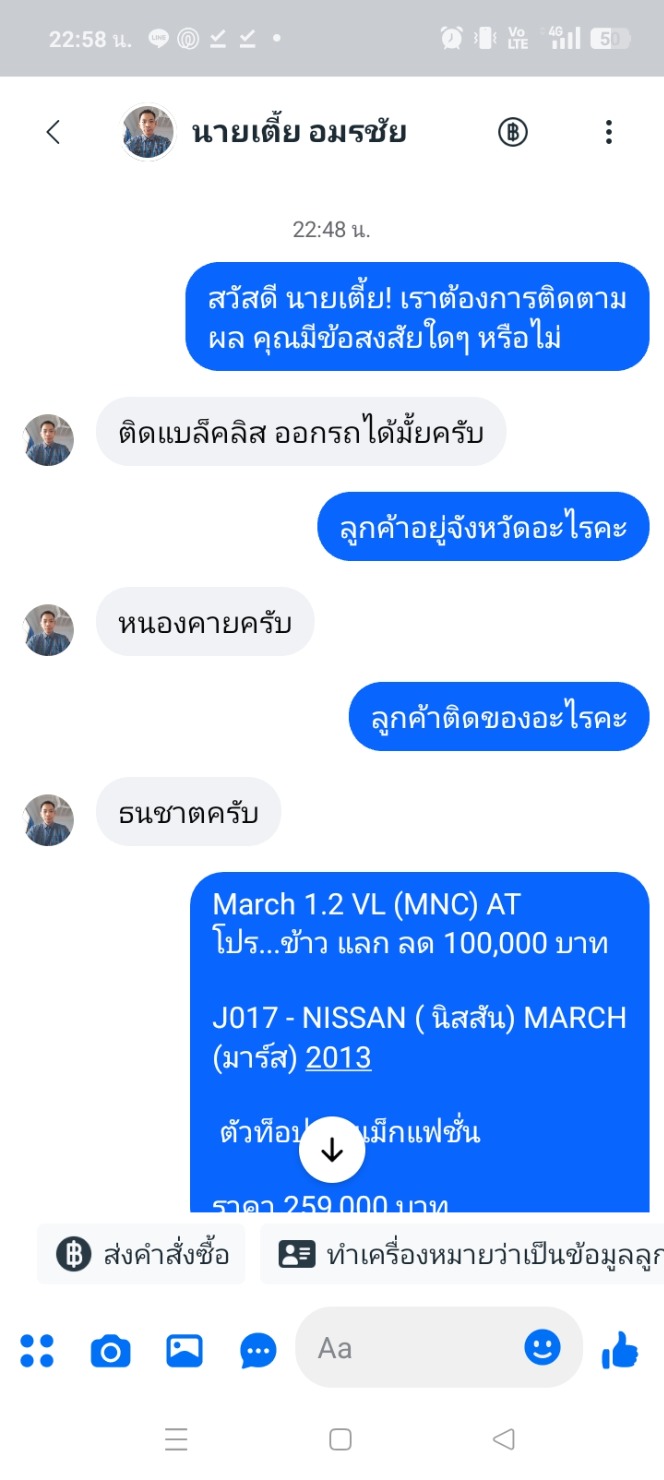Focus the Aa message input field
Viewport: 664px width, 1480px height.
pos(410,1349)
